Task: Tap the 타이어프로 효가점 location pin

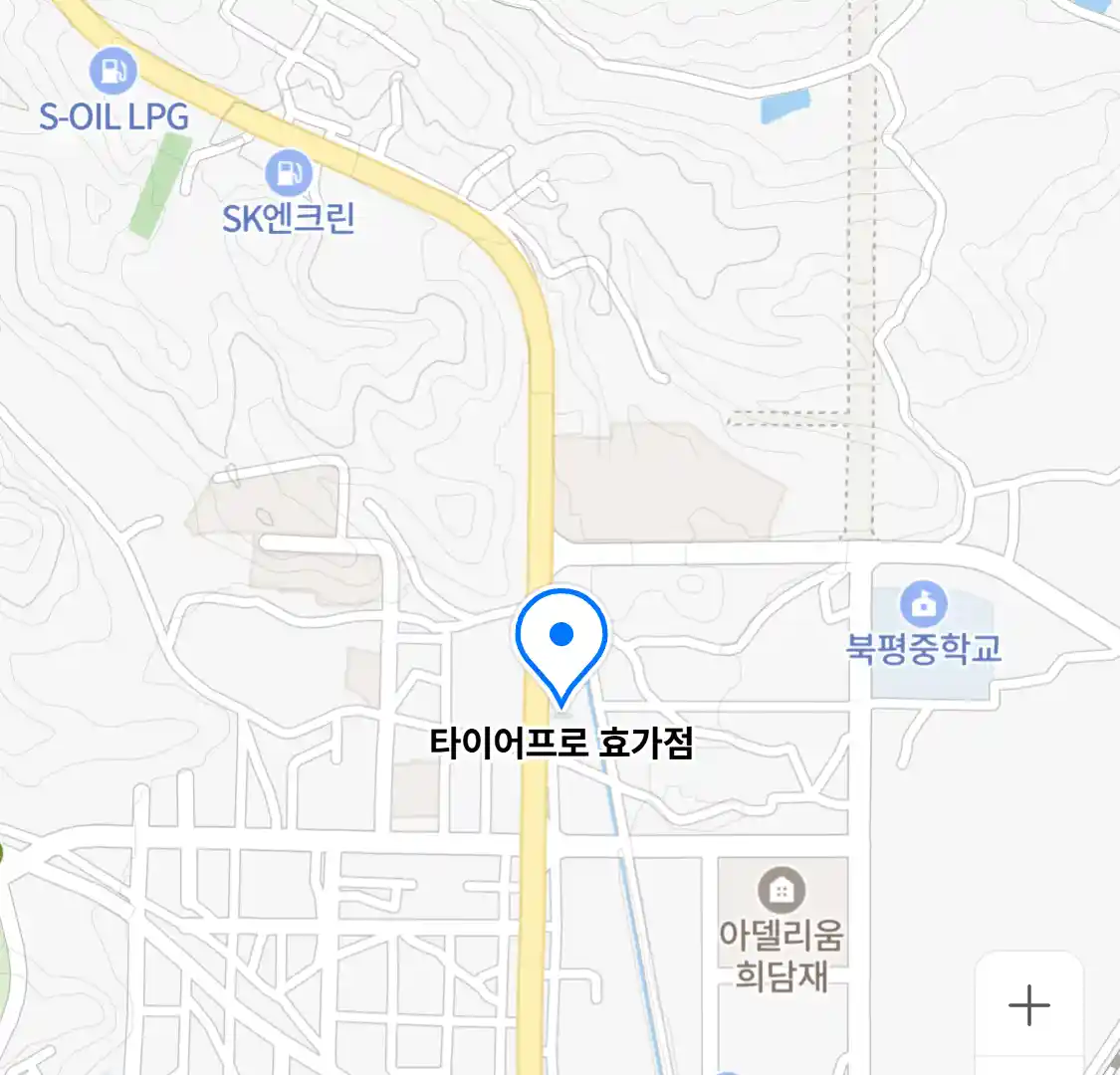Action: pos(561,642)
